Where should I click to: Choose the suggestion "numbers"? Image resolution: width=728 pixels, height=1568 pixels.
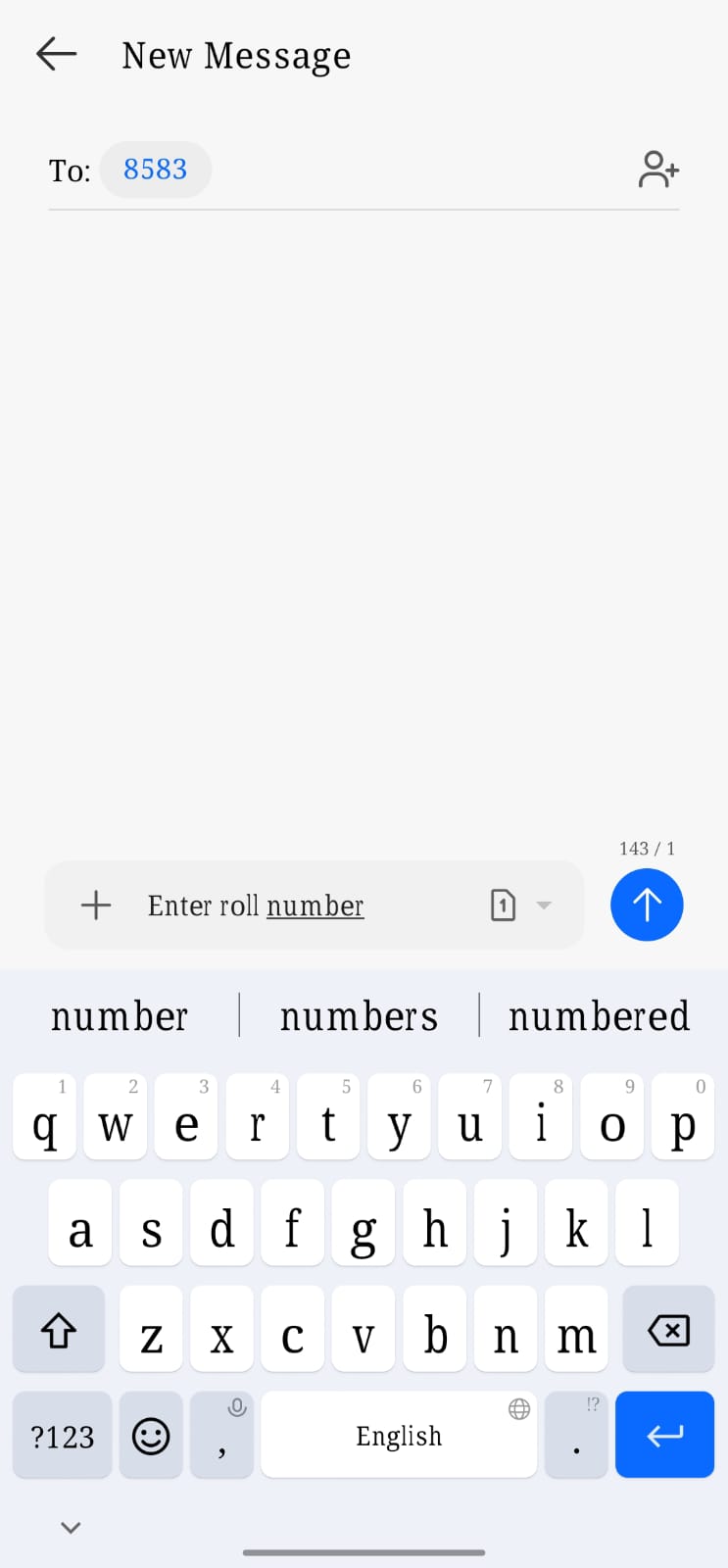coord(359,1016)
